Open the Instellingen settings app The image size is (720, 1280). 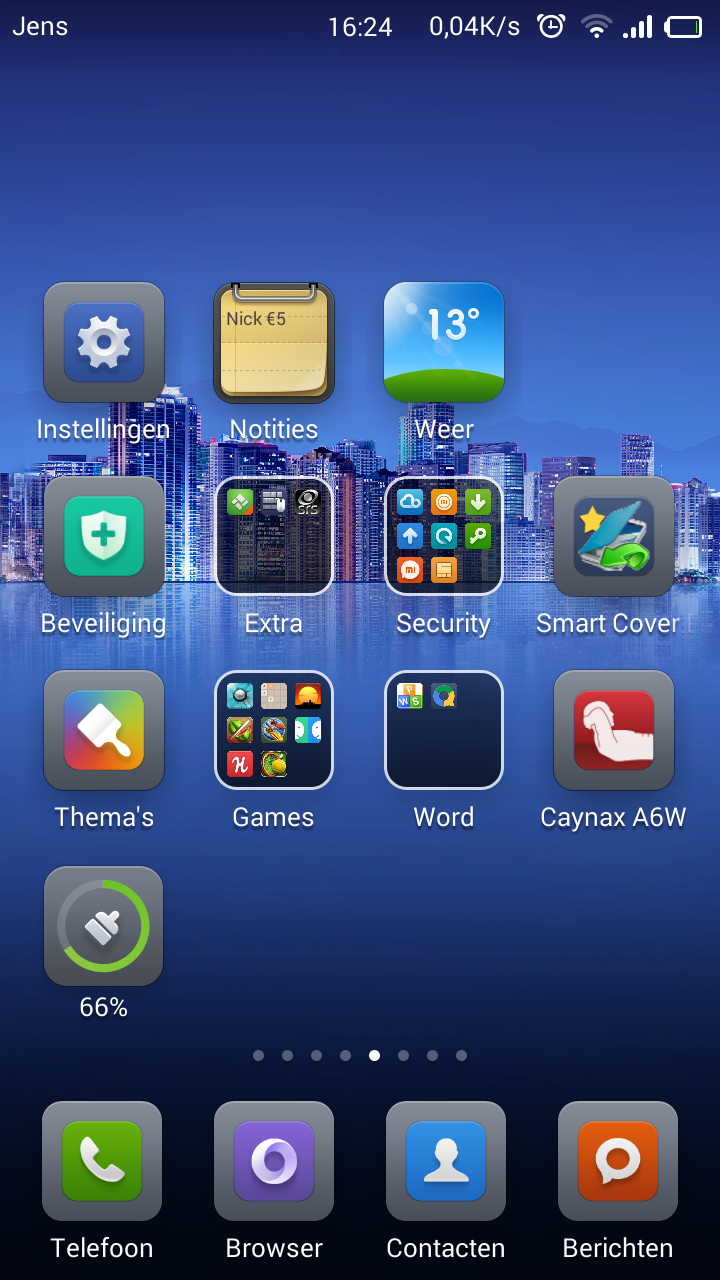pos(104,343)
